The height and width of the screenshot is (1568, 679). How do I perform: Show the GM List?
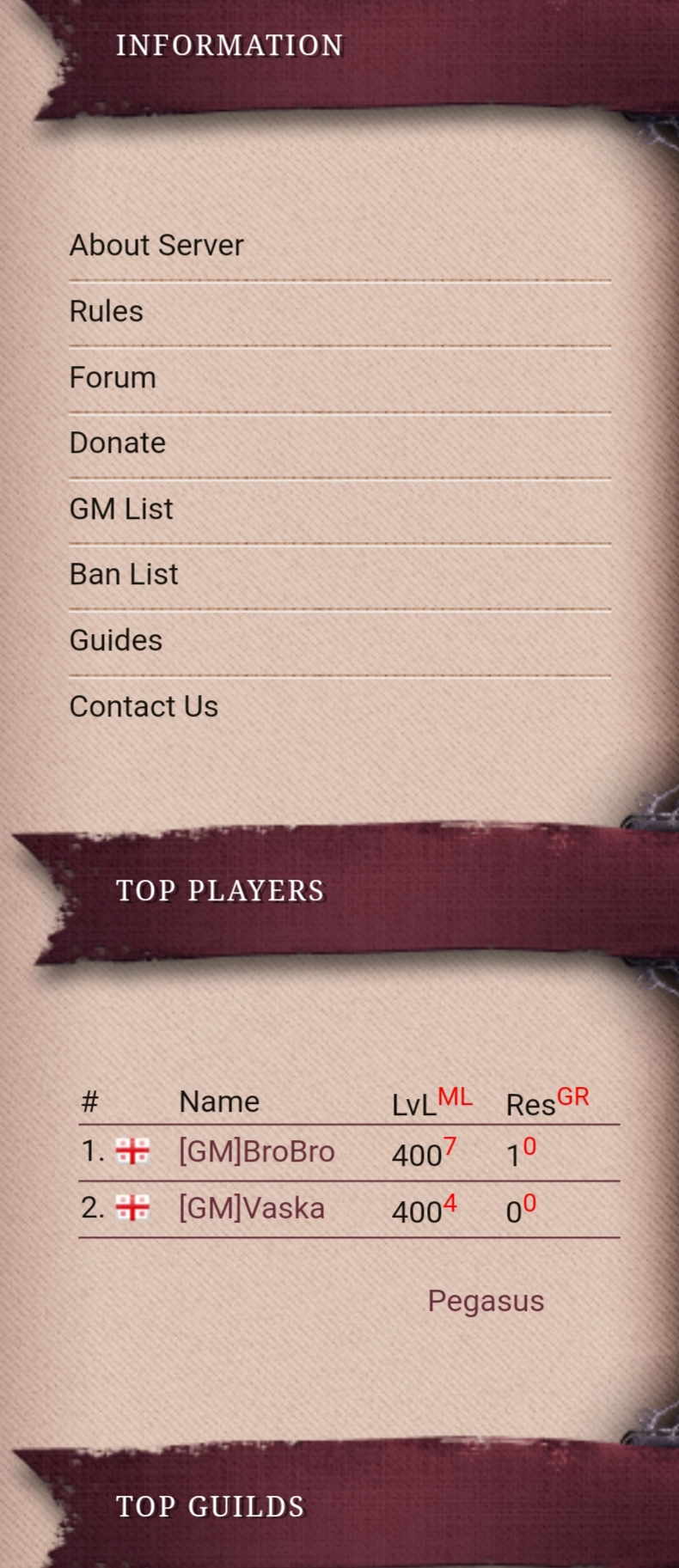(x=121, y=509)
